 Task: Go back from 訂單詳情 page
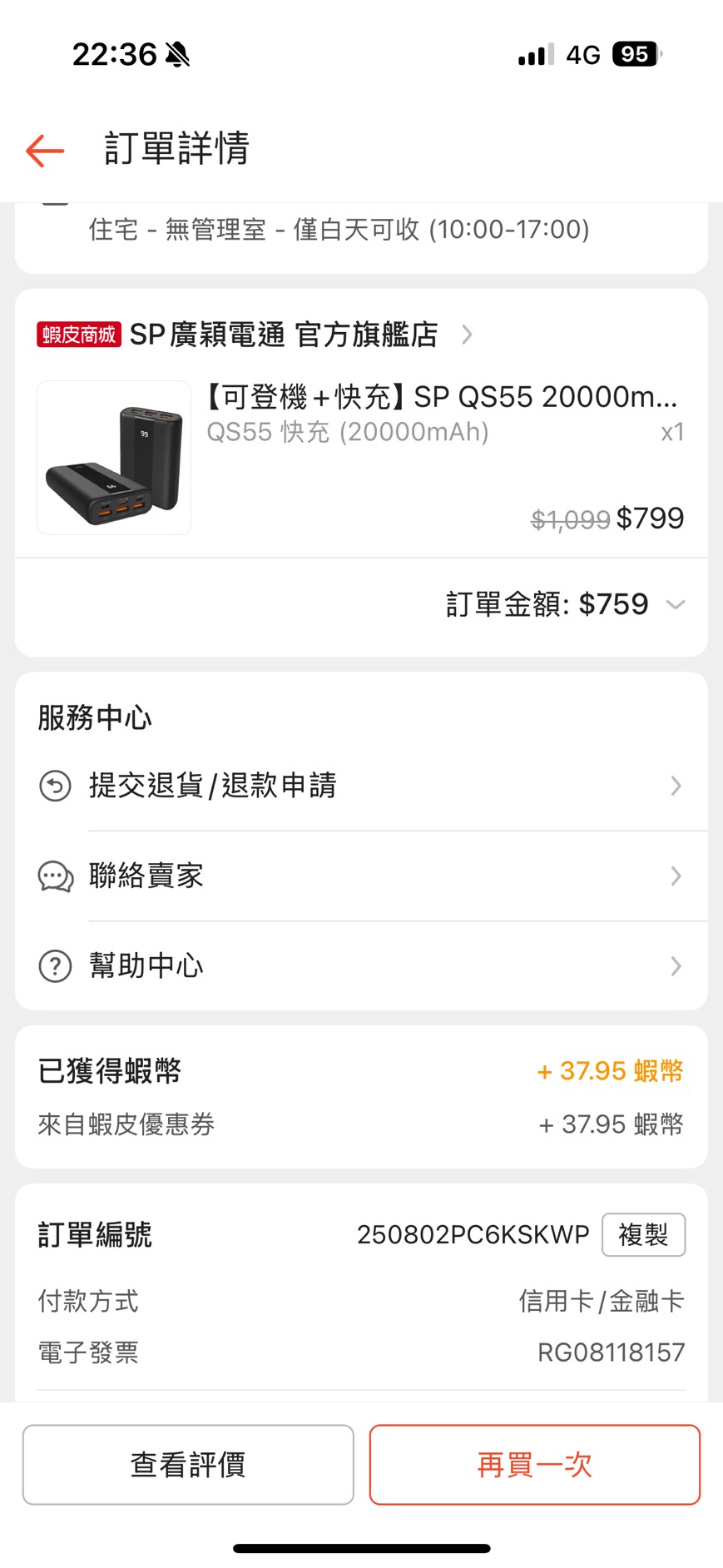pos(45,151)
